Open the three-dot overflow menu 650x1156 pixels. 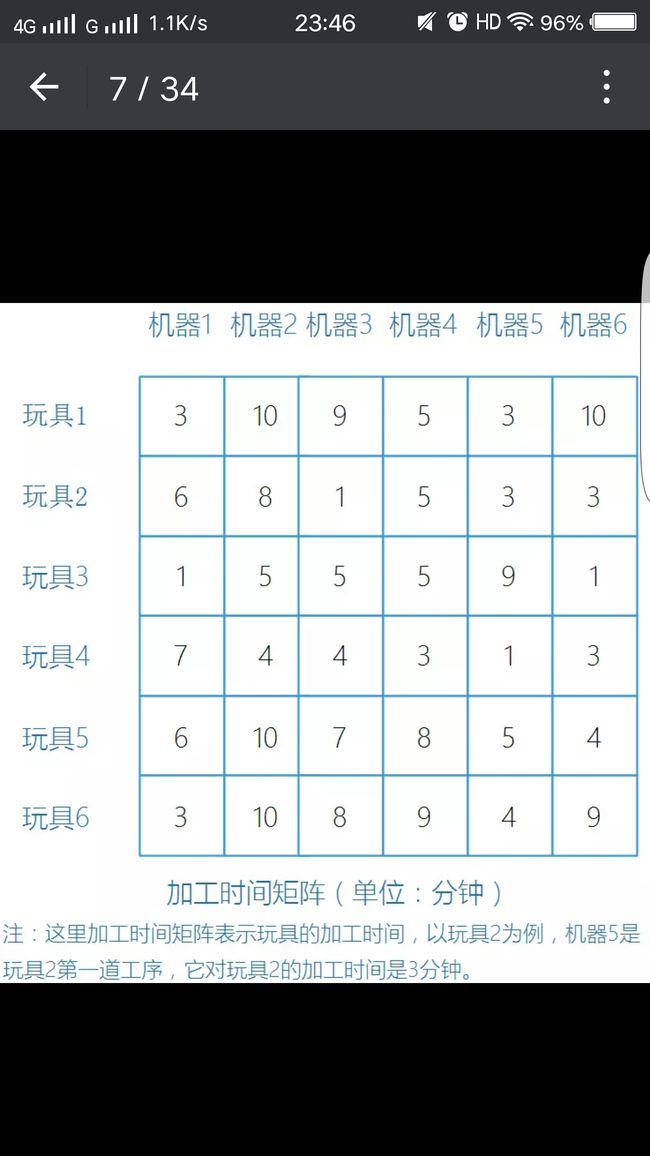tap(606, 87)
